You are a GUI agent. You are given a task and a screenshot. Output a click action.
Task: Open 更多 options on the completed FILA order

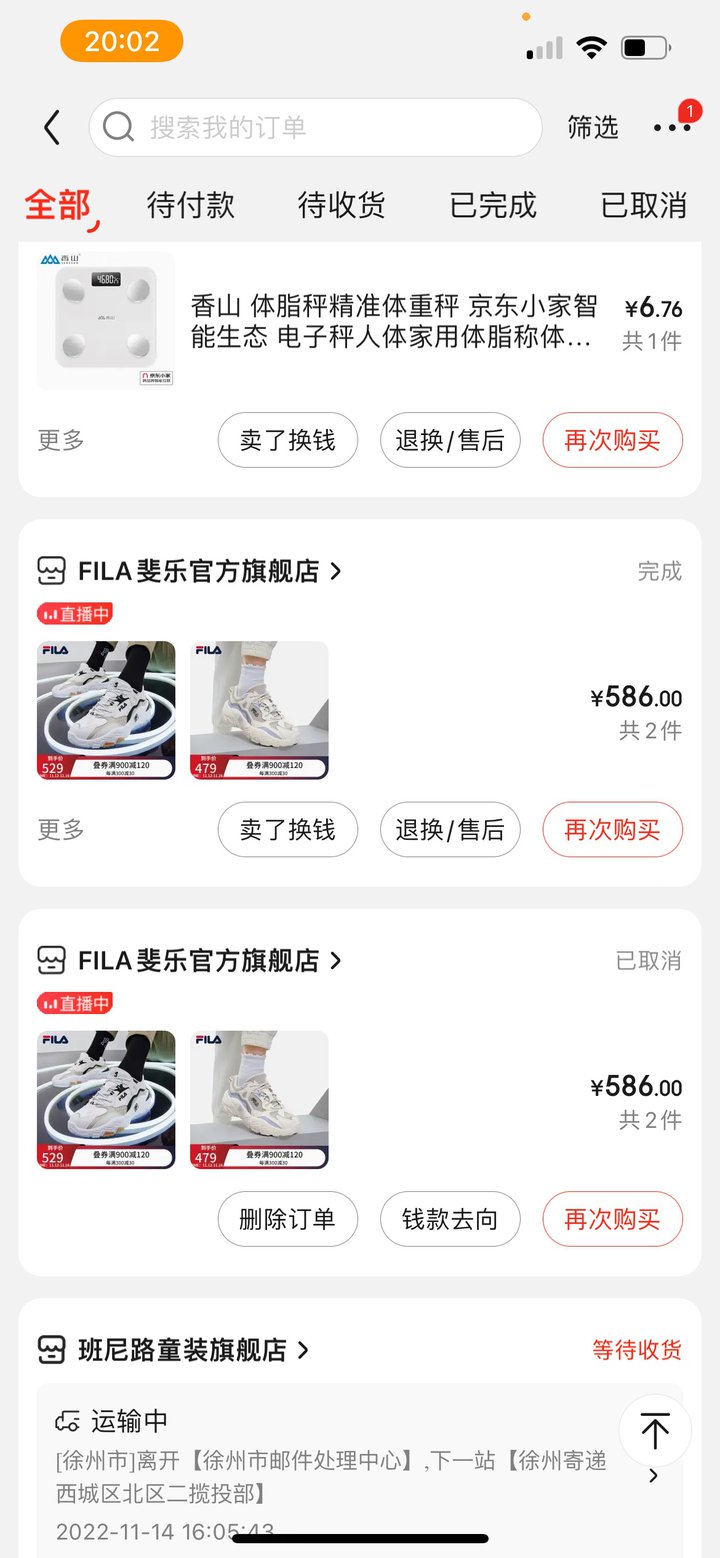pos(61,830)
